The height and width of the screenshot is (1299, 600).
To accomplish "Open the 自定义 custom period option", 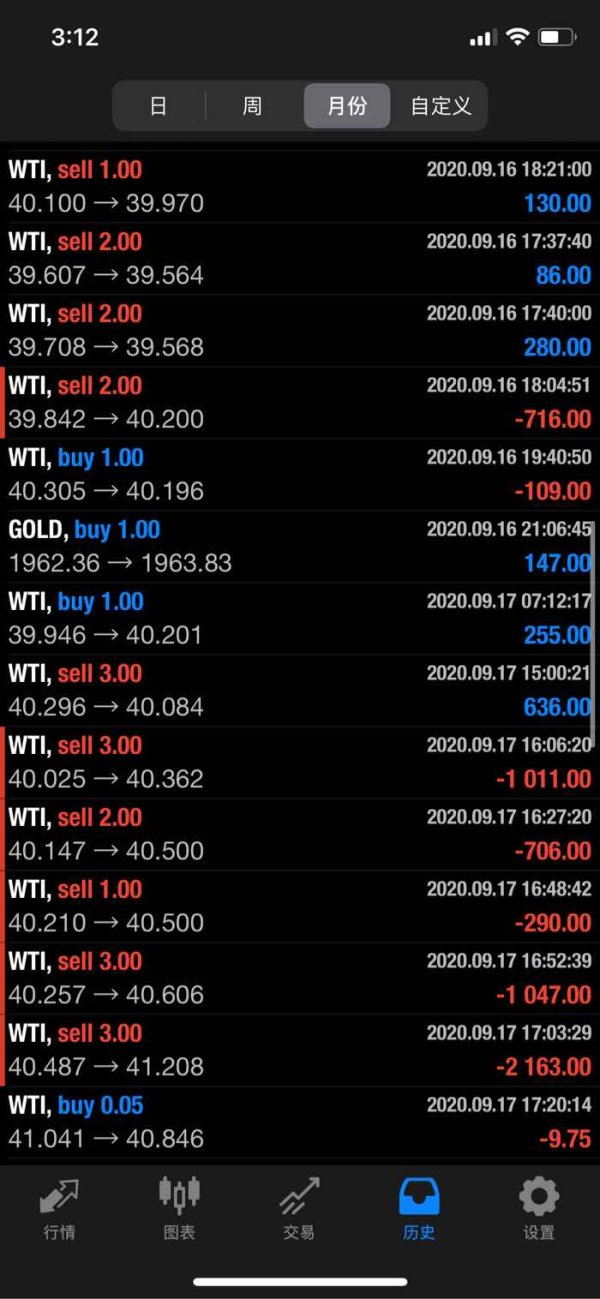I will click(440, 106).
